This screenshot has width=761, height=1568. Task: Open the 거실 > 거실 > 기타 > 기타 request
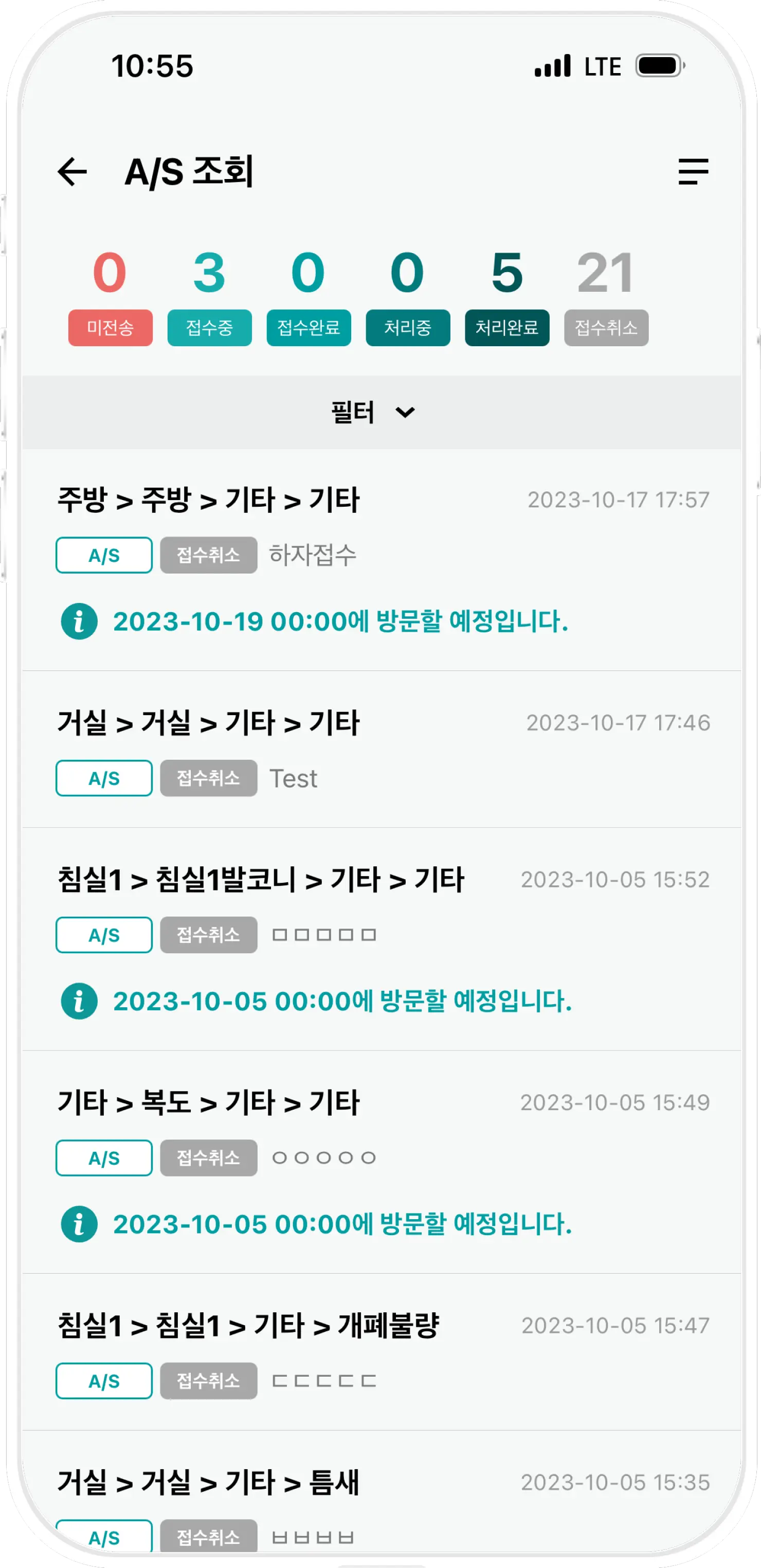[x=208, y=723]
